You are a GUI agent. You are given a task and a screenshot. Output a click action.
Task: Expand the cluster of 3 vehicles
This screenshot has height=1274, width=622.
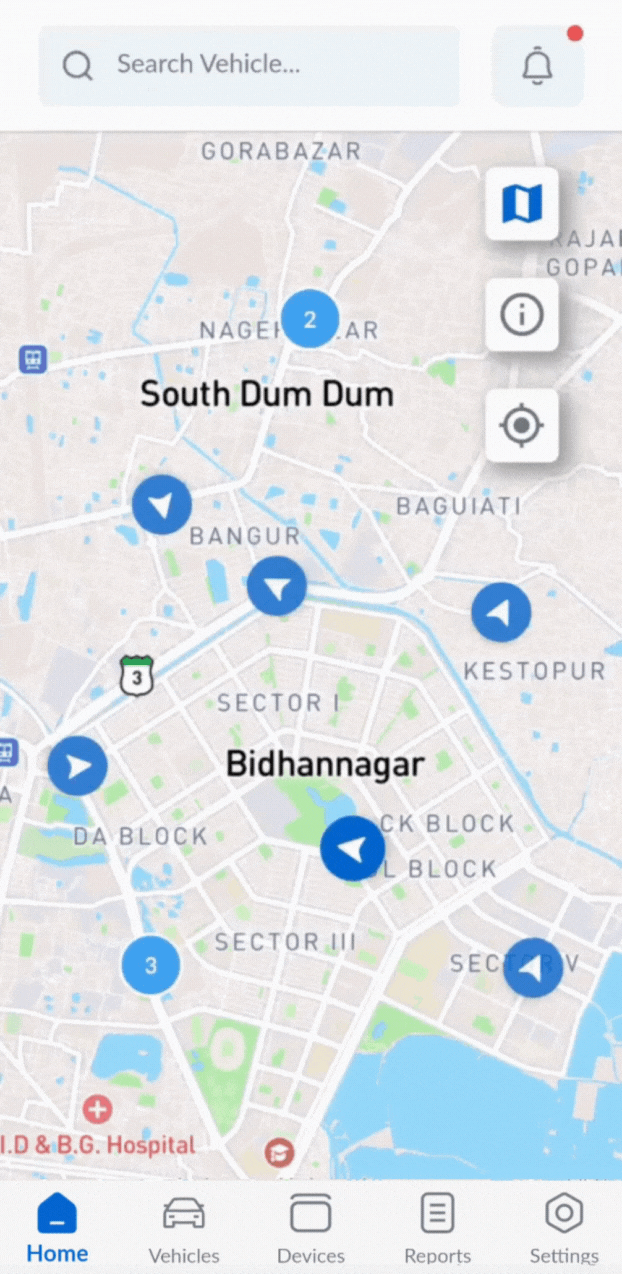pos(151,965)
